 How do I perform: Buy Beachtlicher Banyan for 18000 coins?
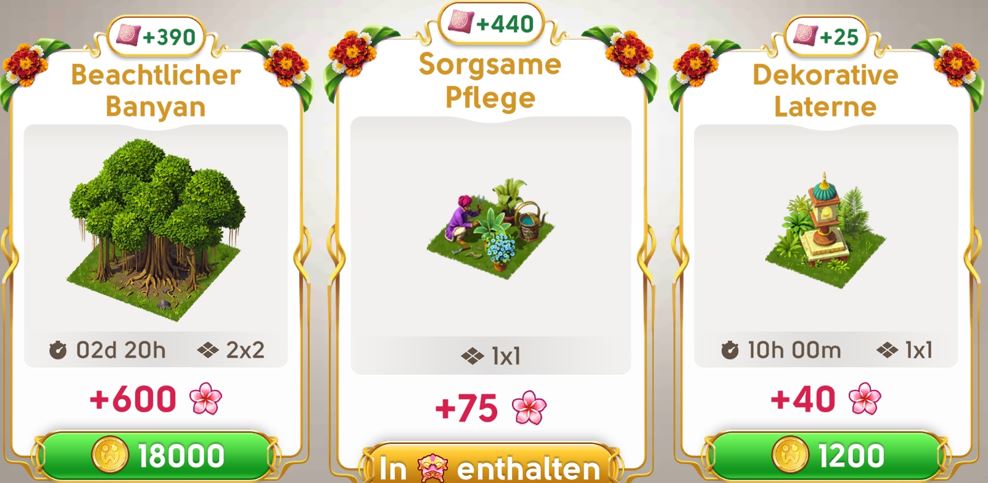[155, 457]
